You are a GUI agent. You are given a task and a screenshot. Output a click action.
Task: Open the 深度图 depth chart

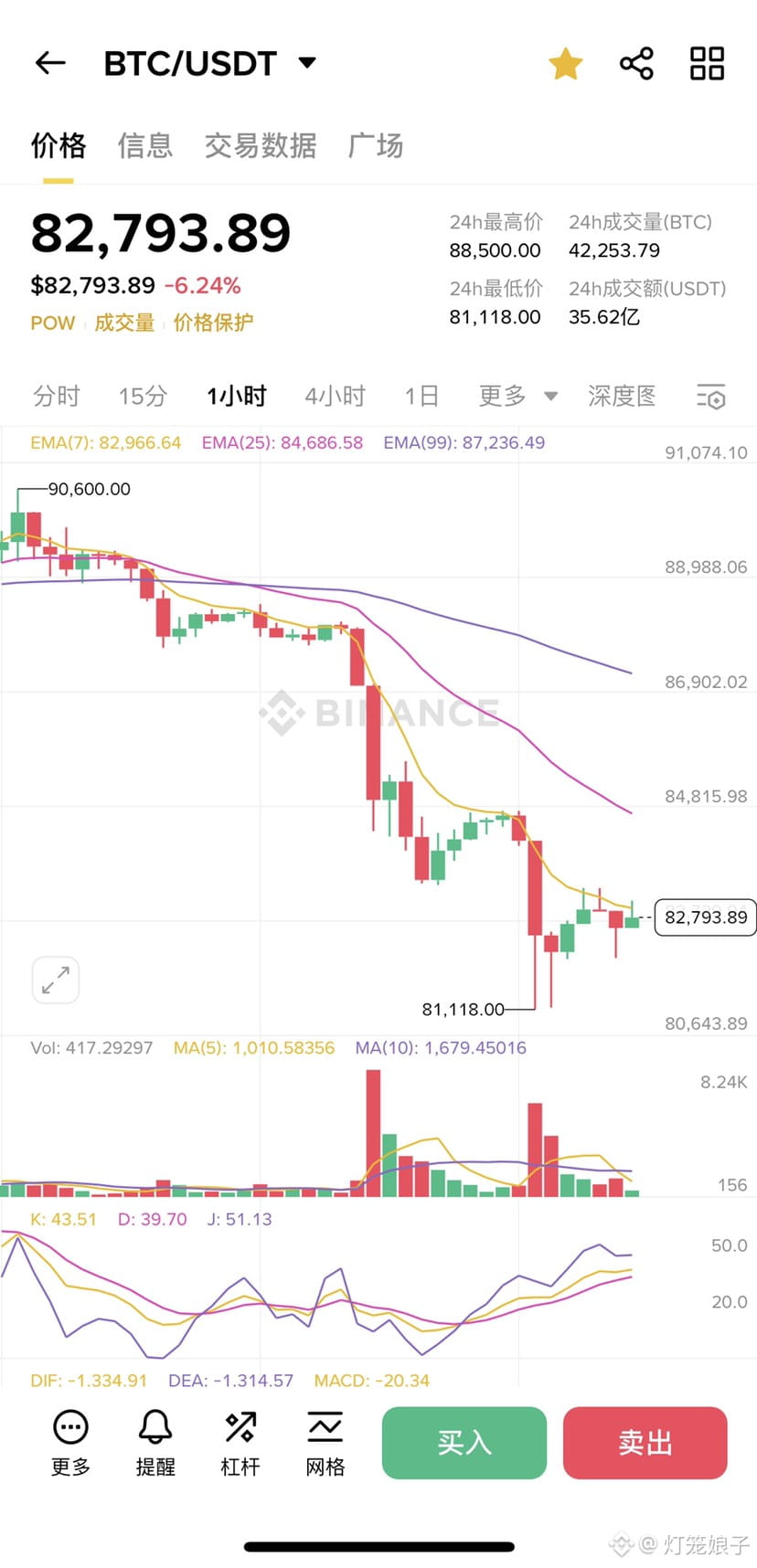click(622, 397)
